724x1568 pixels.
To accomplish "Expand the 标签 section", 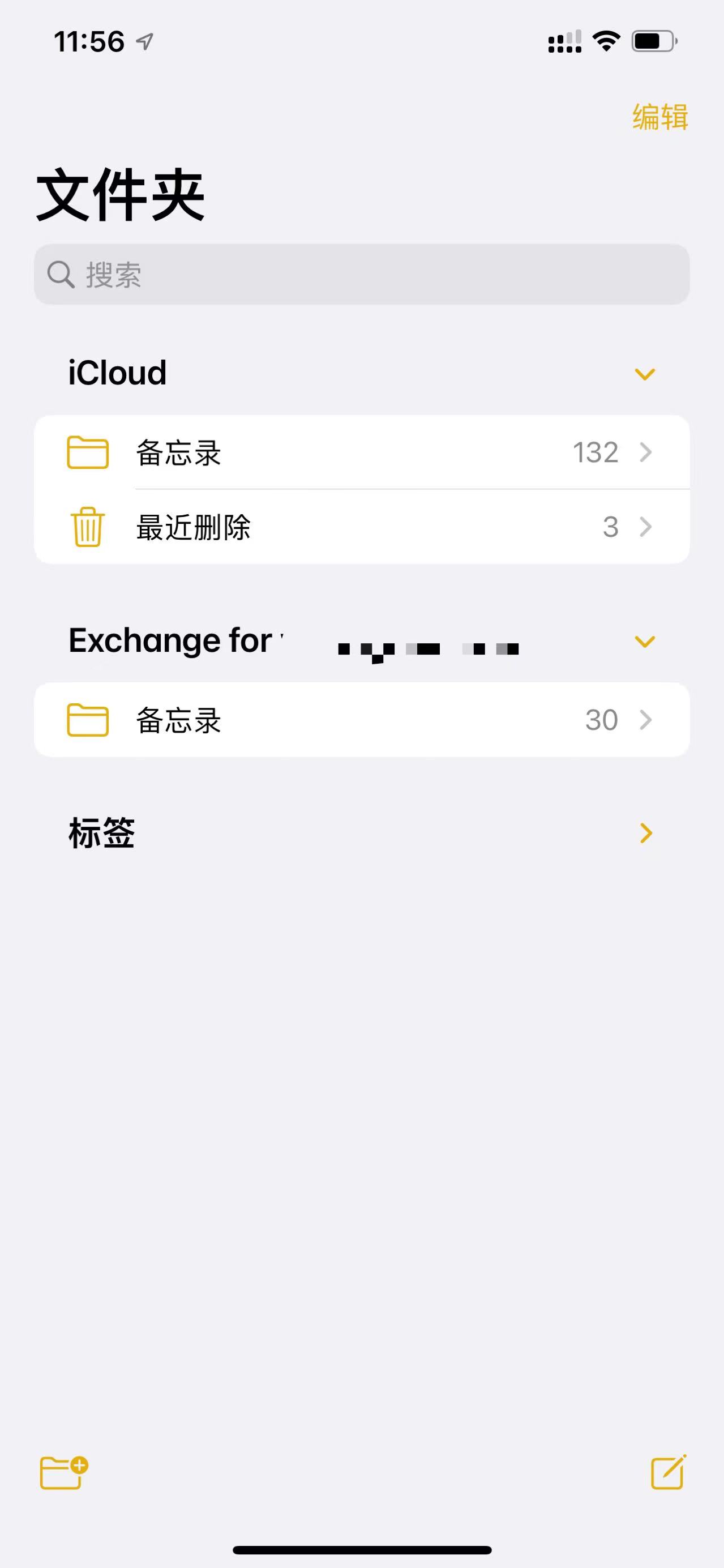I will pos(645,832).
